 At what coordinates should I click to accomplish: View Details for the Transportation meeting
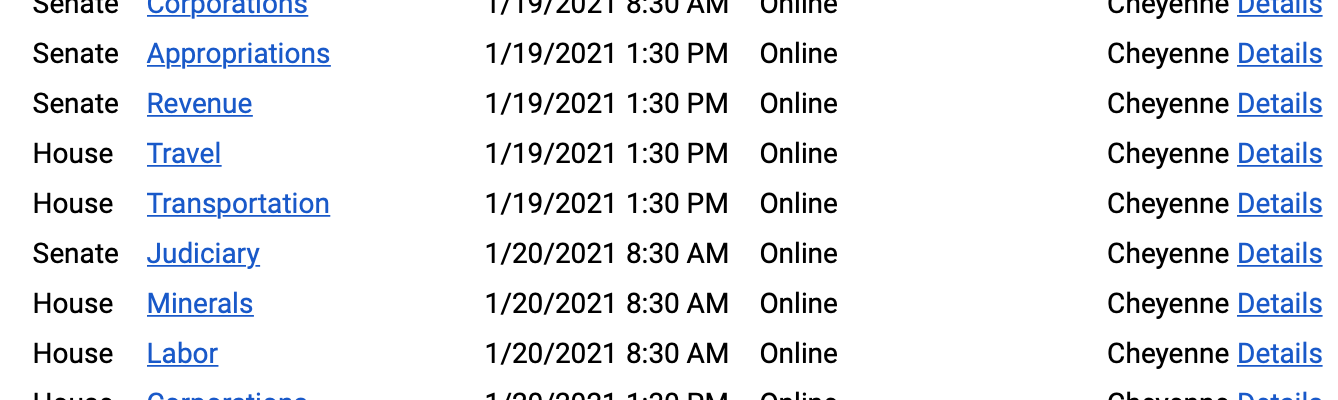1279,204
